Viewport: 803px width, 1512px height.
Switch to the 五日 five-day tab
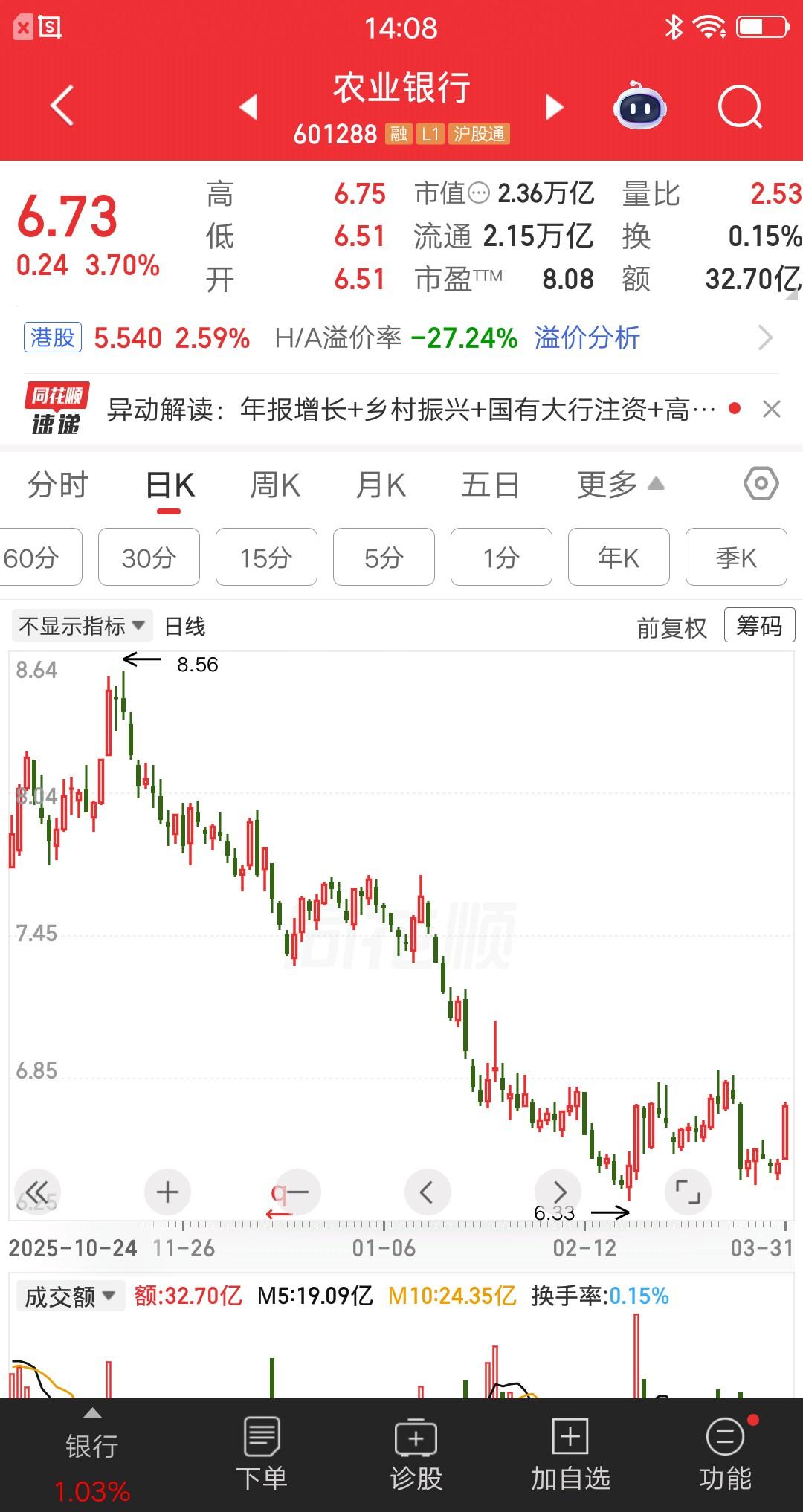(490, 484)
